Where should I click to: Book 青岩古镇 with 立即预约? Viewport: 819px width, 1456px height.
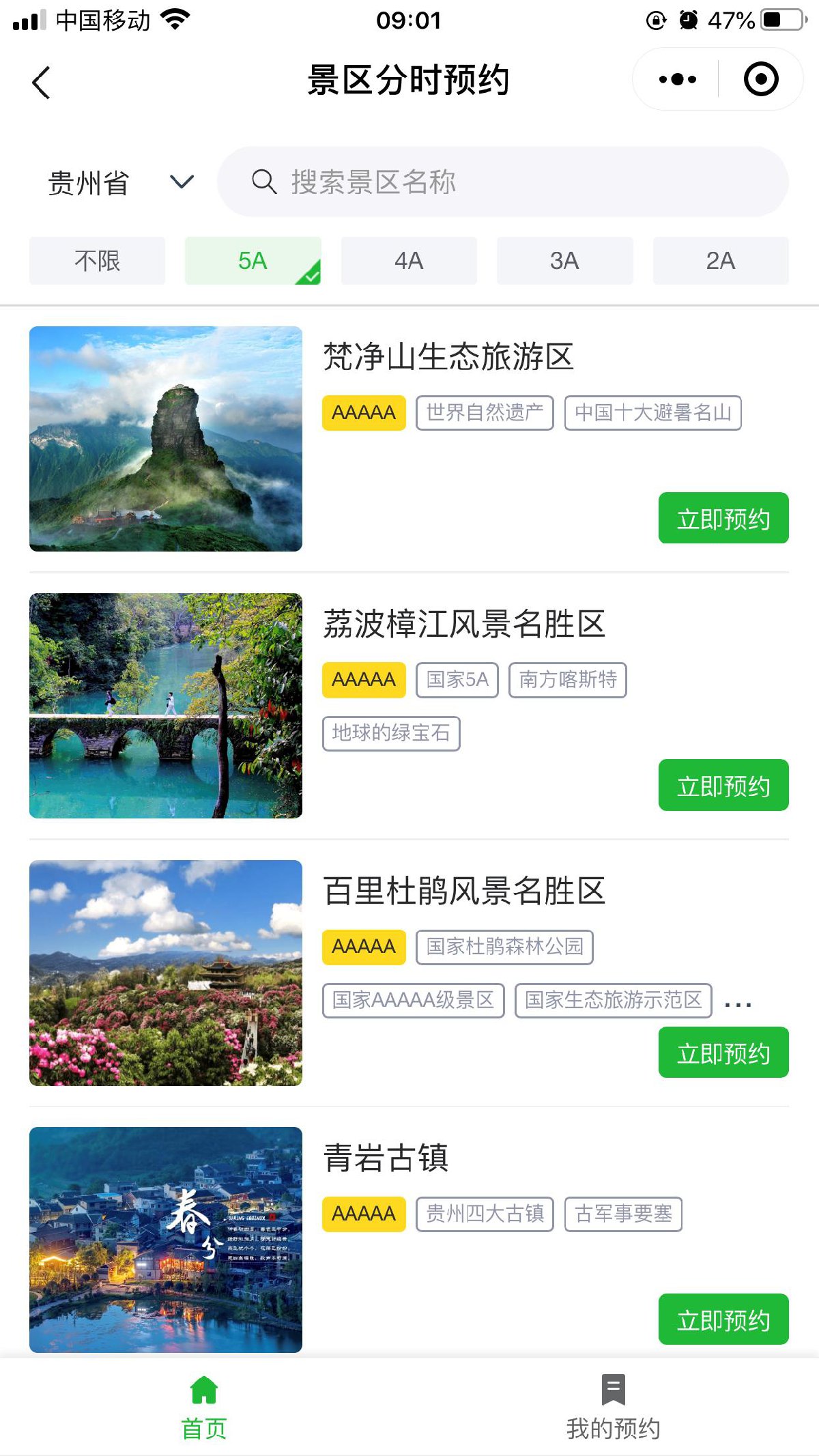tap(723, 1319)
